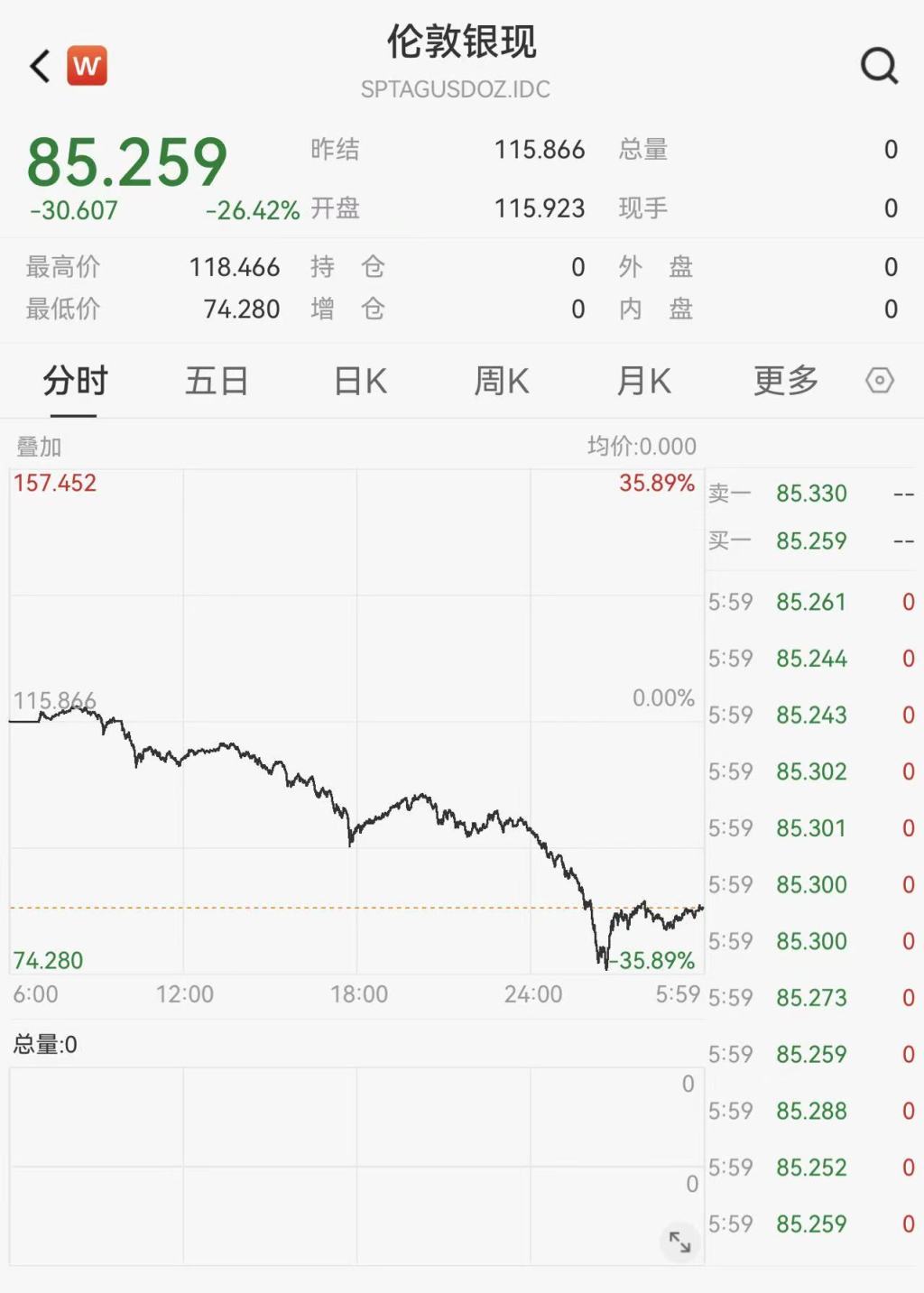This screenshot has height=1293, width=924.
Task: Switch to the 日K tab
Action: (360, 381)
